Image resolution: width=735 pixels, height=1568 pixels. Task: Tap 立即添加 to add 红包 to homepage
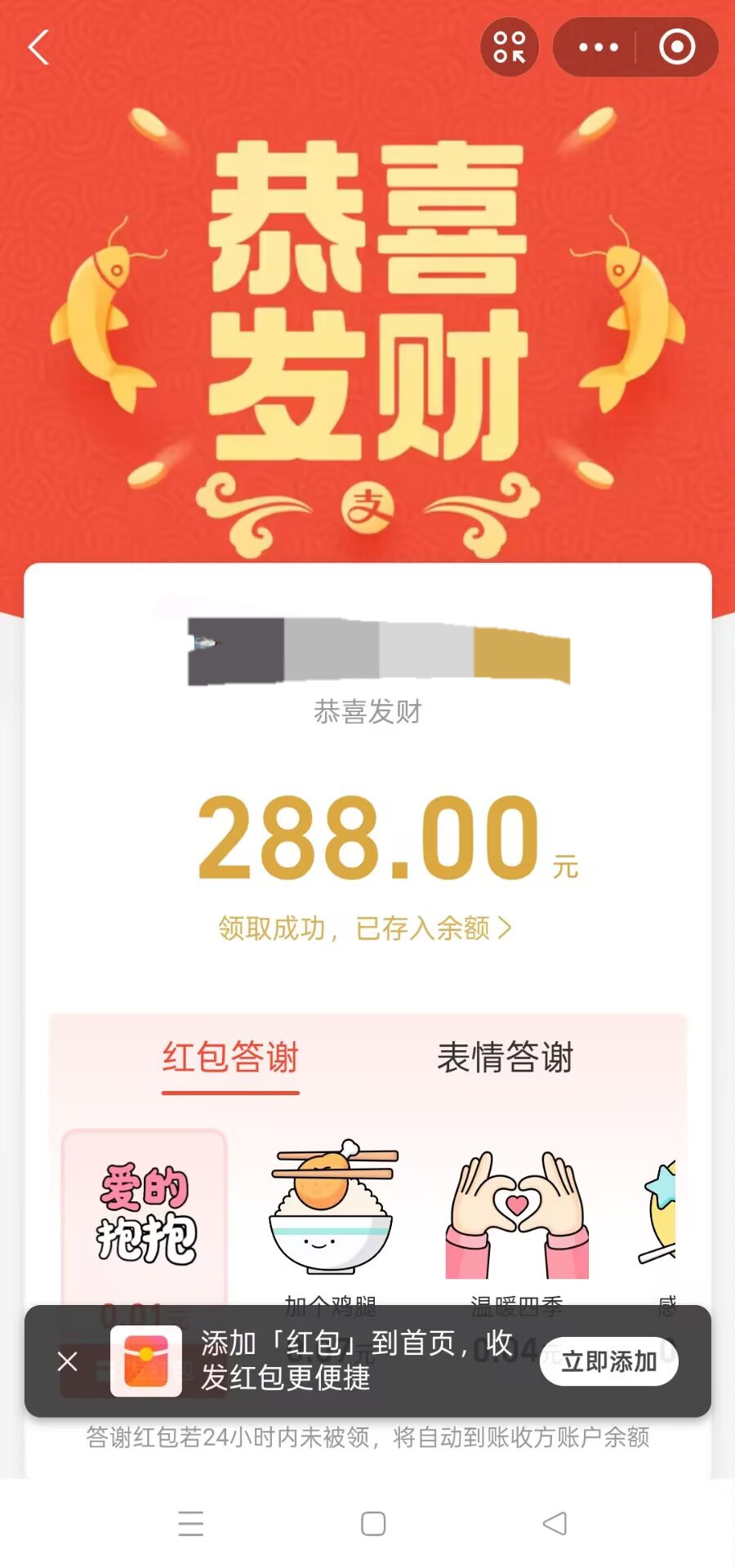[x=609, y=1361]
